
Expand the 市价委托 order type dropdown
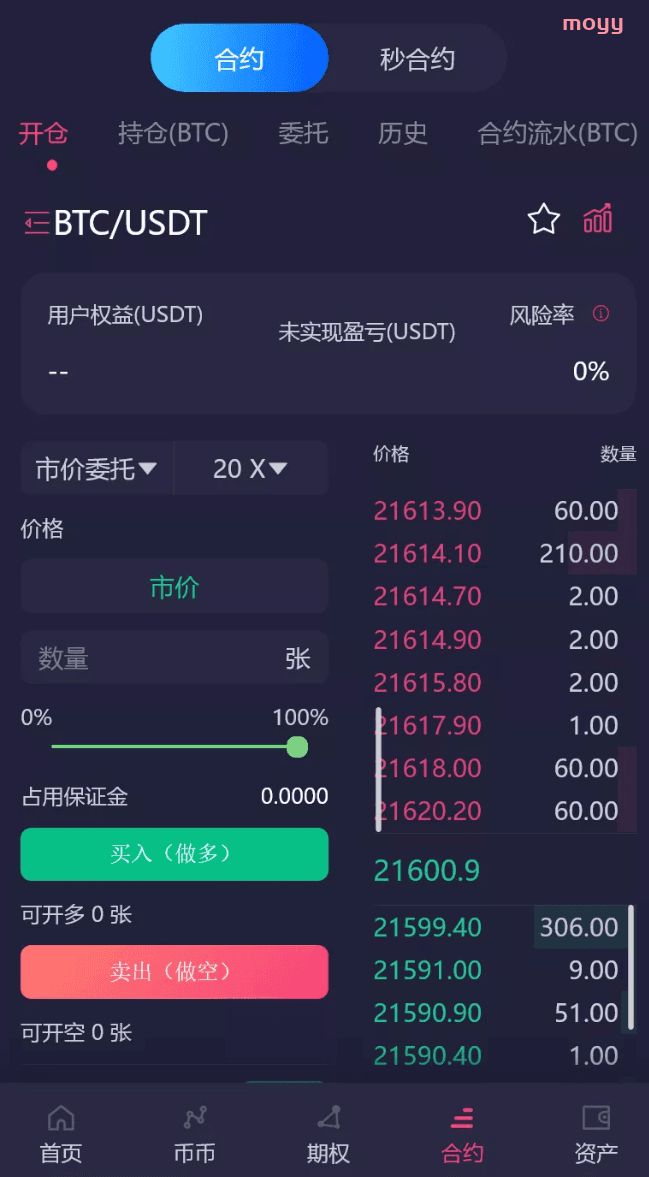(97, 468)
